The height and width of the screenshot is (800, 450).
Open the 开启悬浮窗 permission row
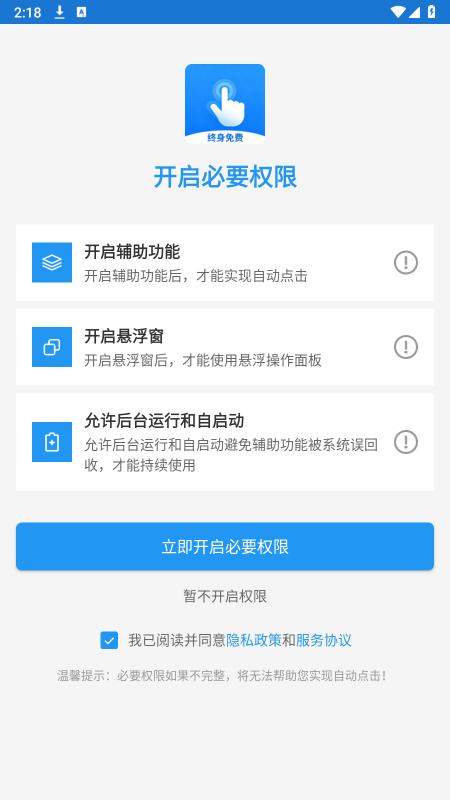(224, 347)
